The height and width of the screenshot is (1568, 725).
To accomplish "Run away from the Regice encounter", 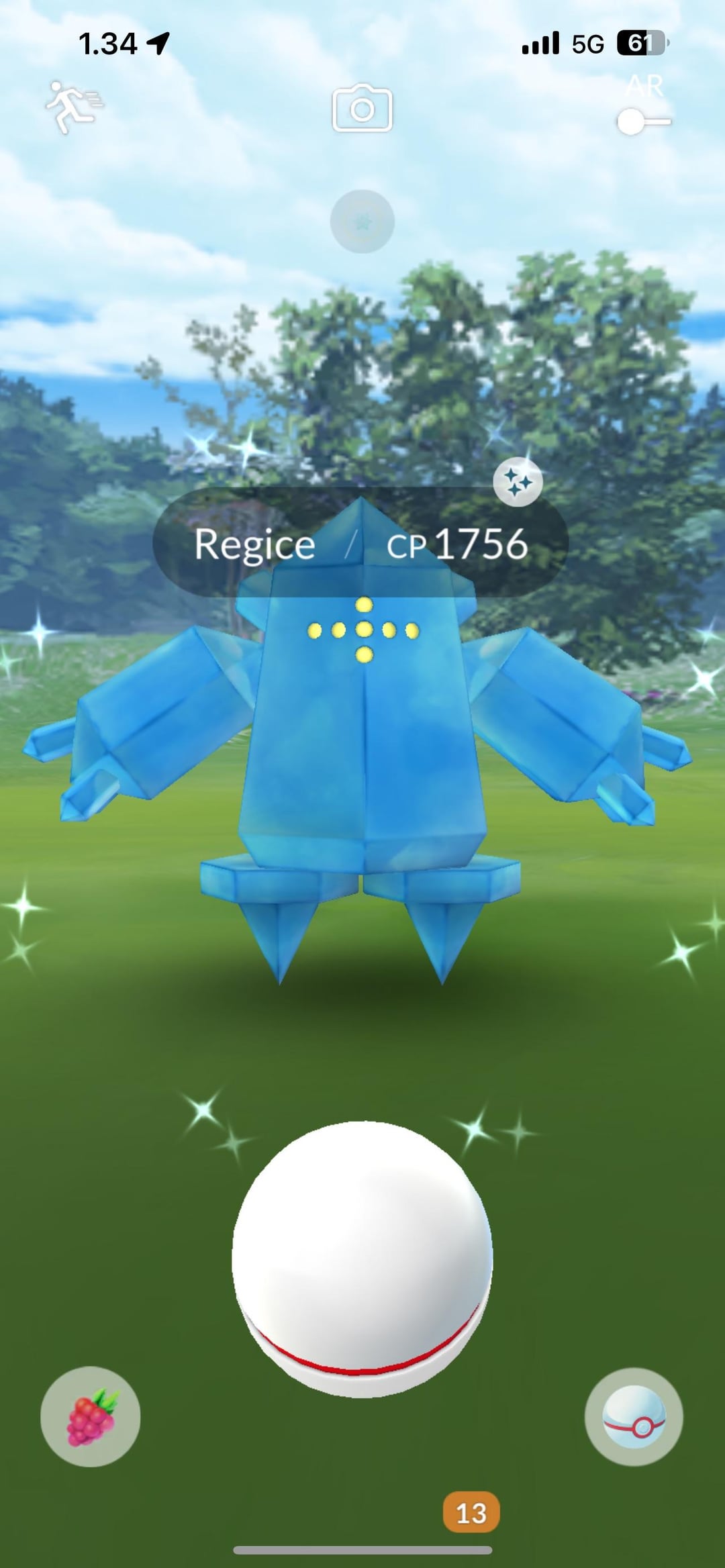I will [74, 107].
